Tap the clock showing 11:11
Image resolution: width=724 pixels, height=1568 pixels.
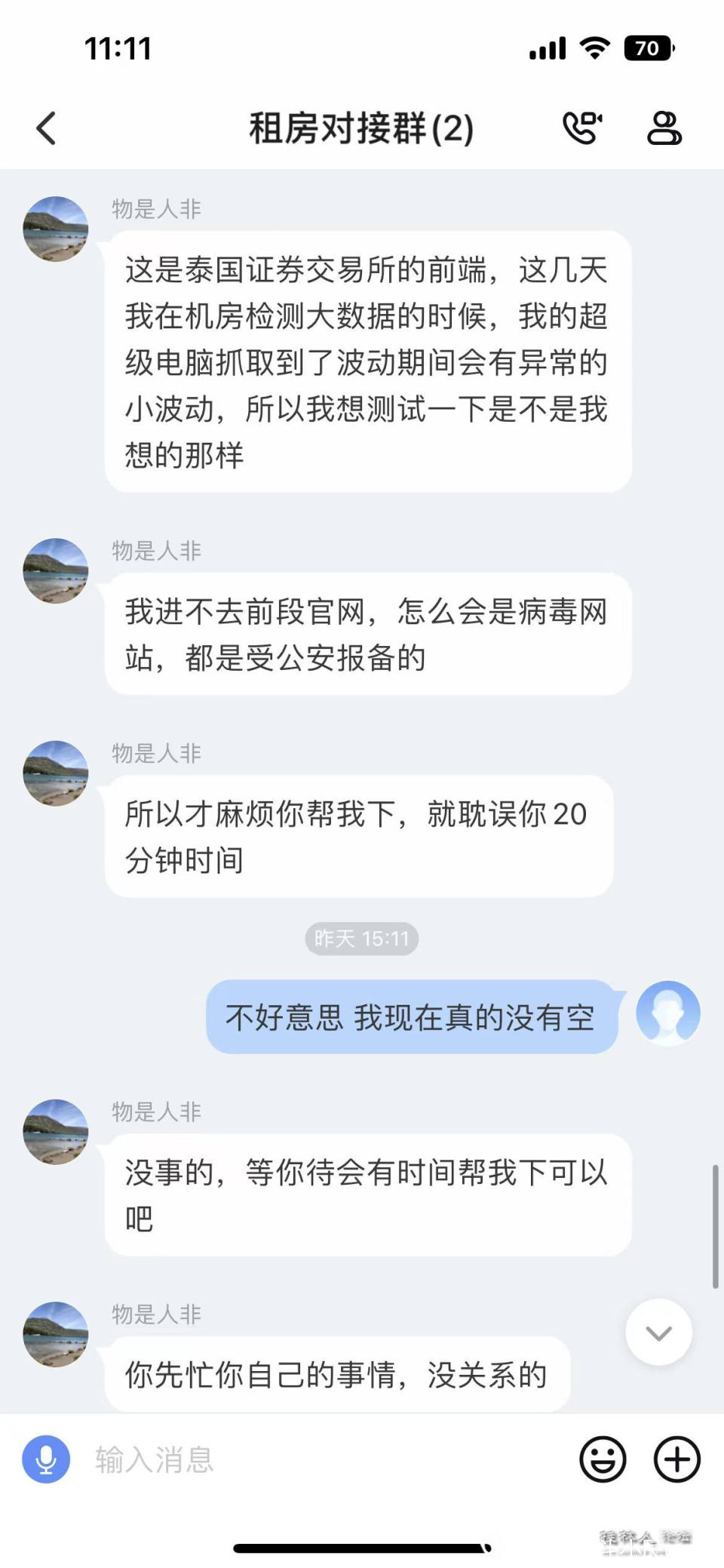coord(117,48)
